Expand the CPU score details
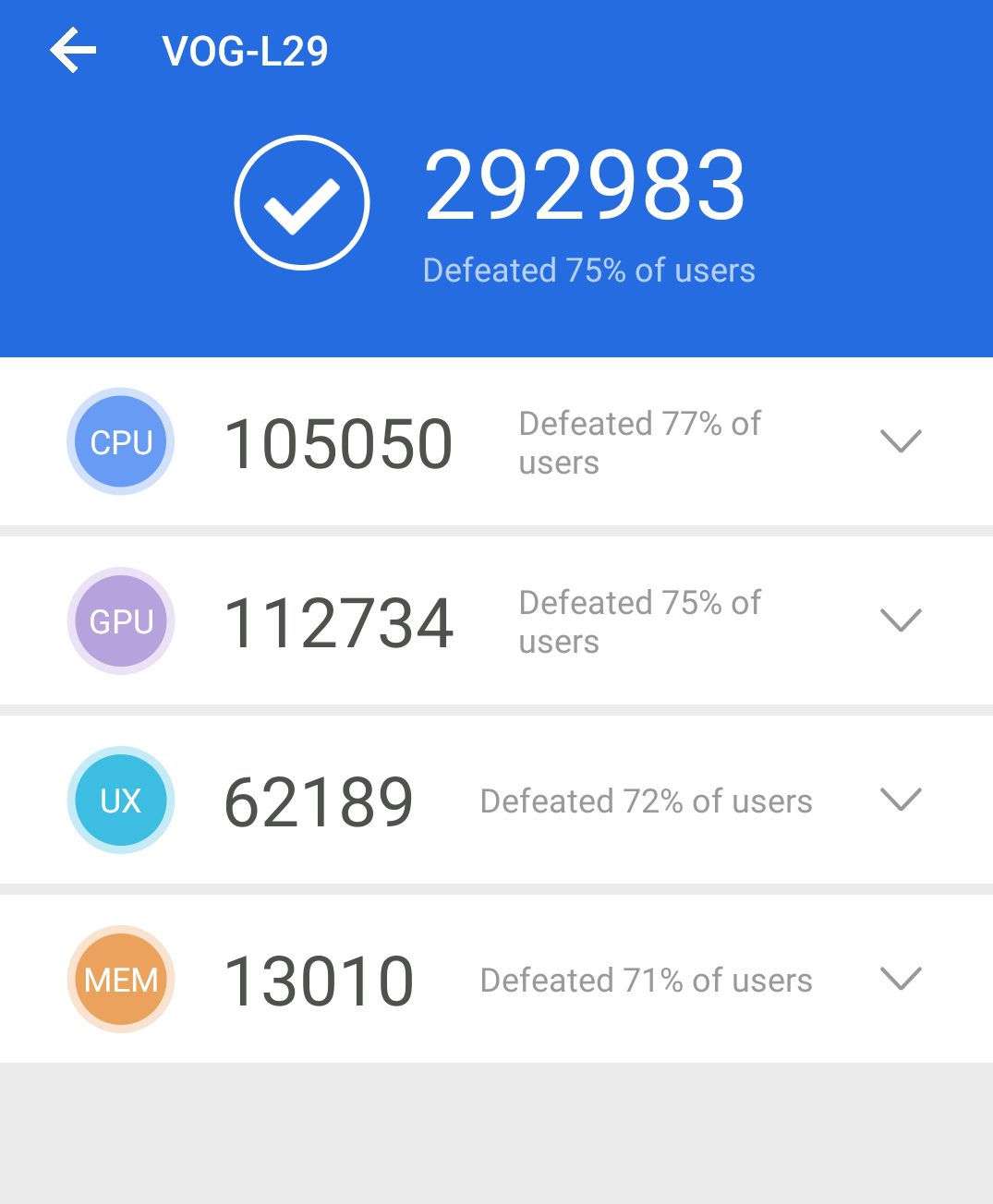993x1204 pixels. click(901, 441)
